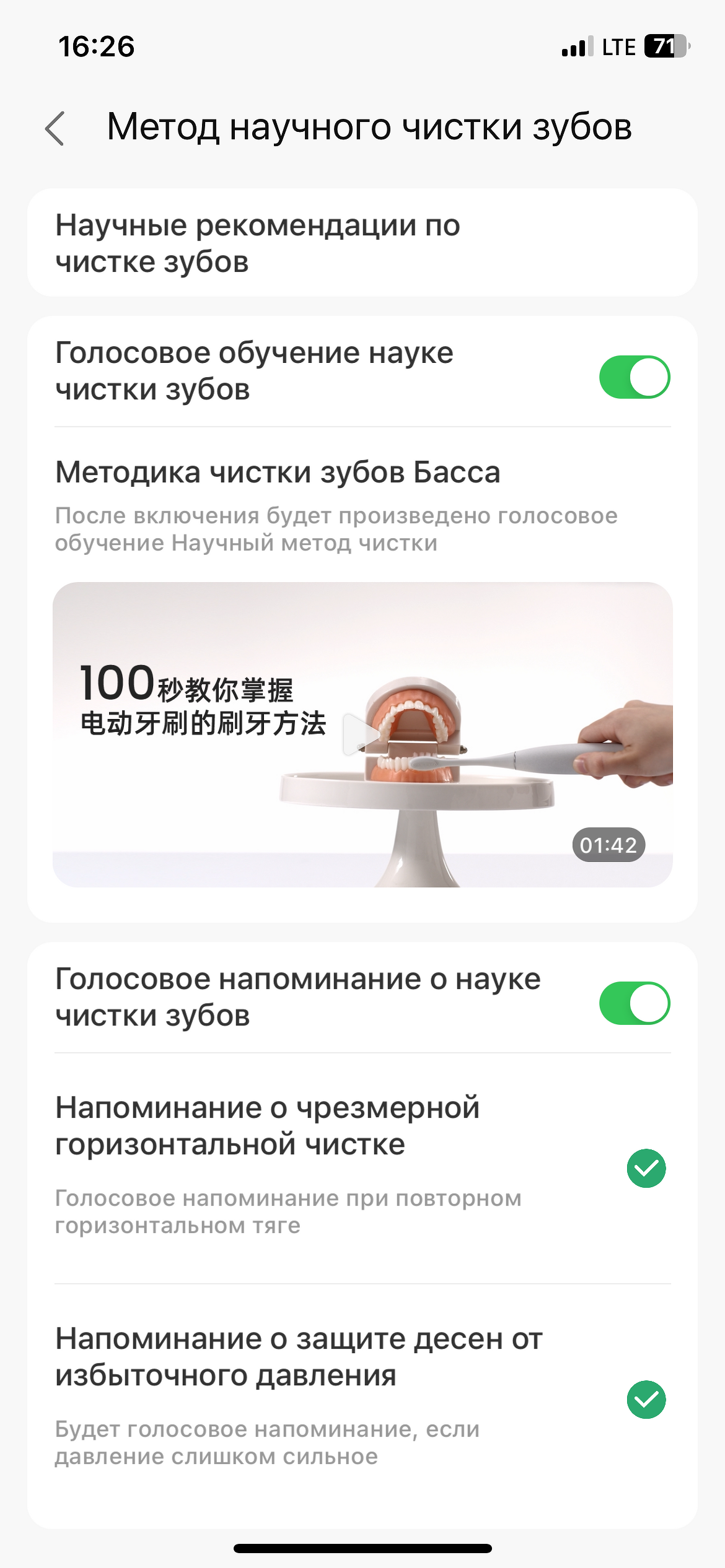Turn off Голосовое напоминание о науке чистки зубов

coord(635,1003)
